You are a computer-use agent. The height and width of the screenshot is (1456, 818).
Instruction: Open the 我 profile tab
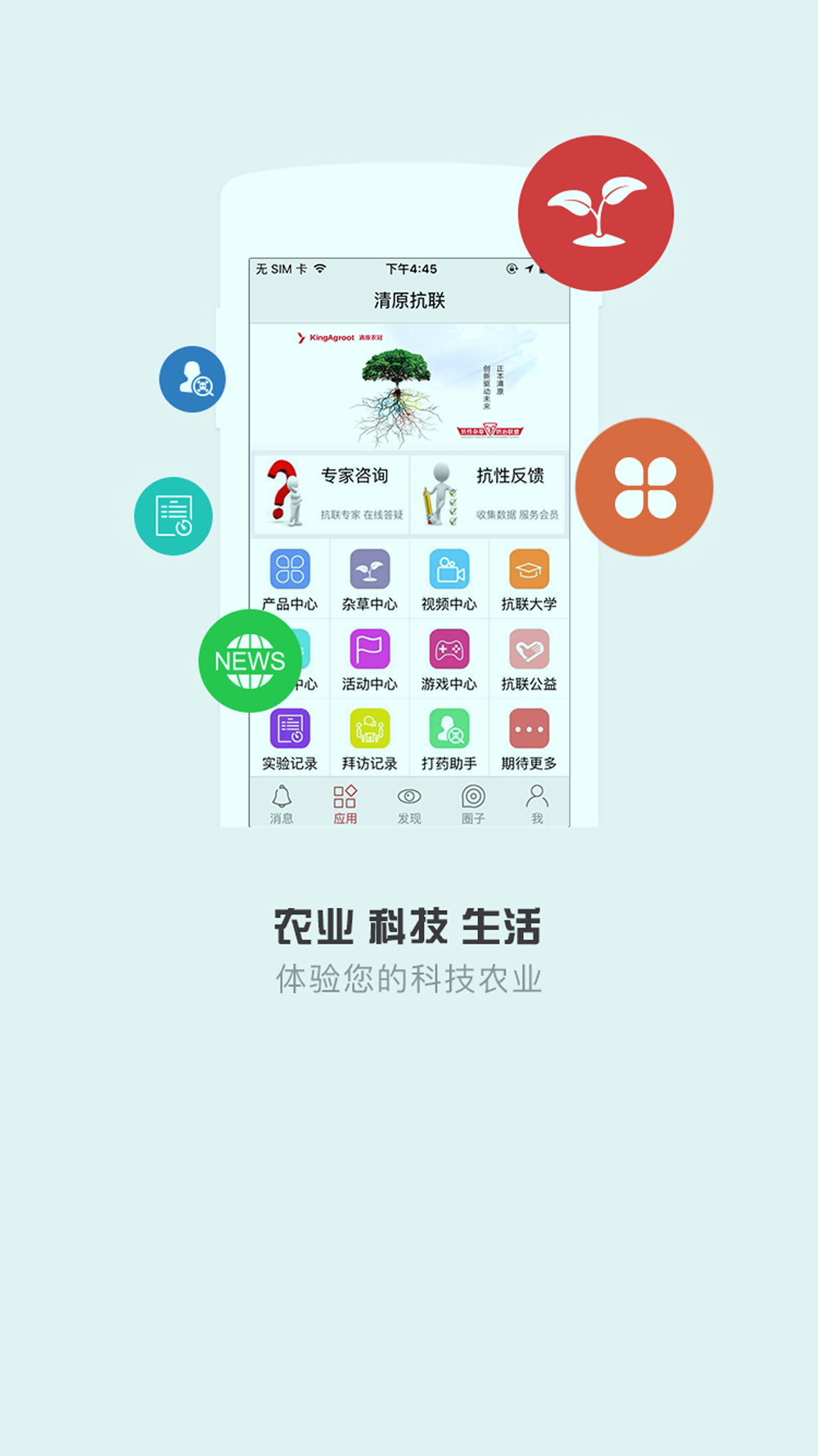click(x=537, y=804)
